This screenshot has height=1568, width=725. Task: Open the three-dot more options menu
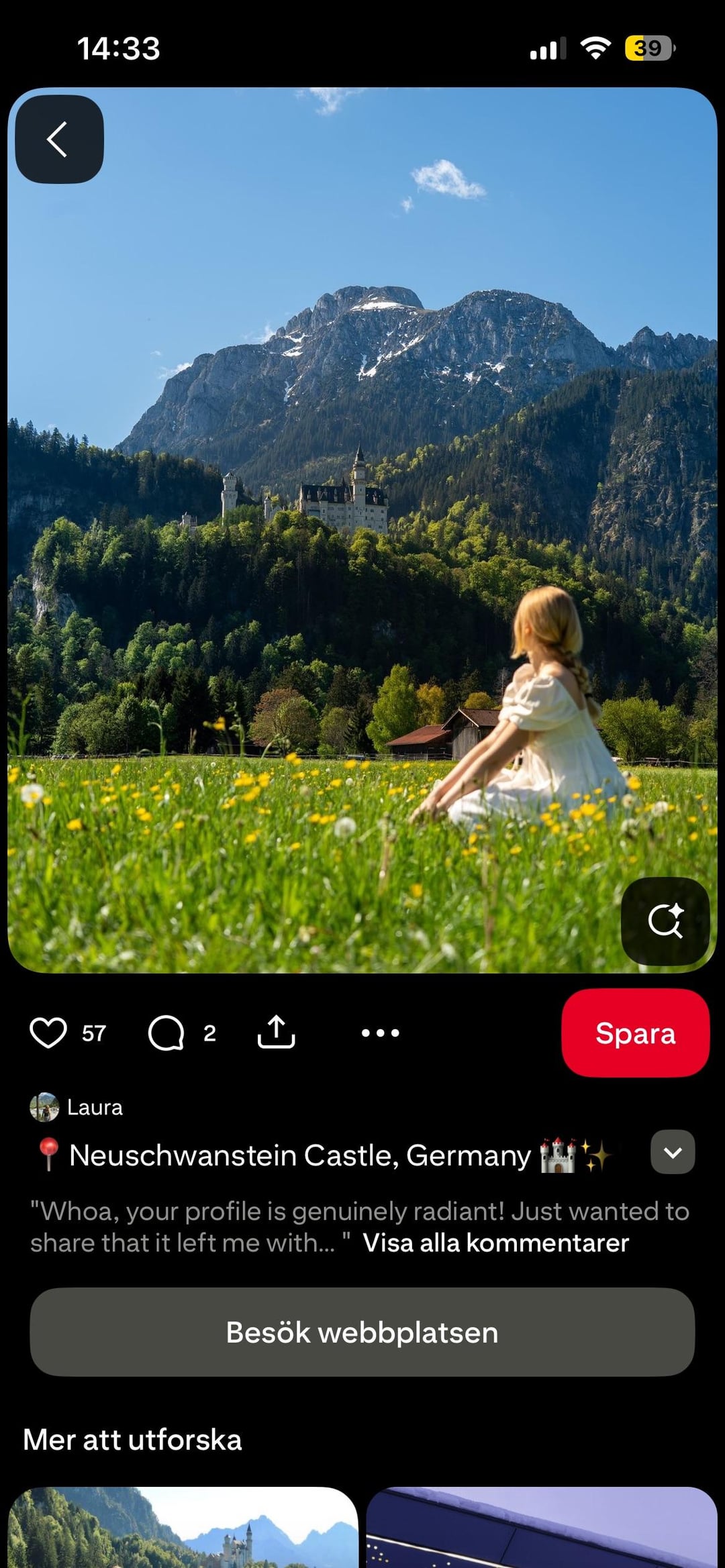pos(380,1033)
